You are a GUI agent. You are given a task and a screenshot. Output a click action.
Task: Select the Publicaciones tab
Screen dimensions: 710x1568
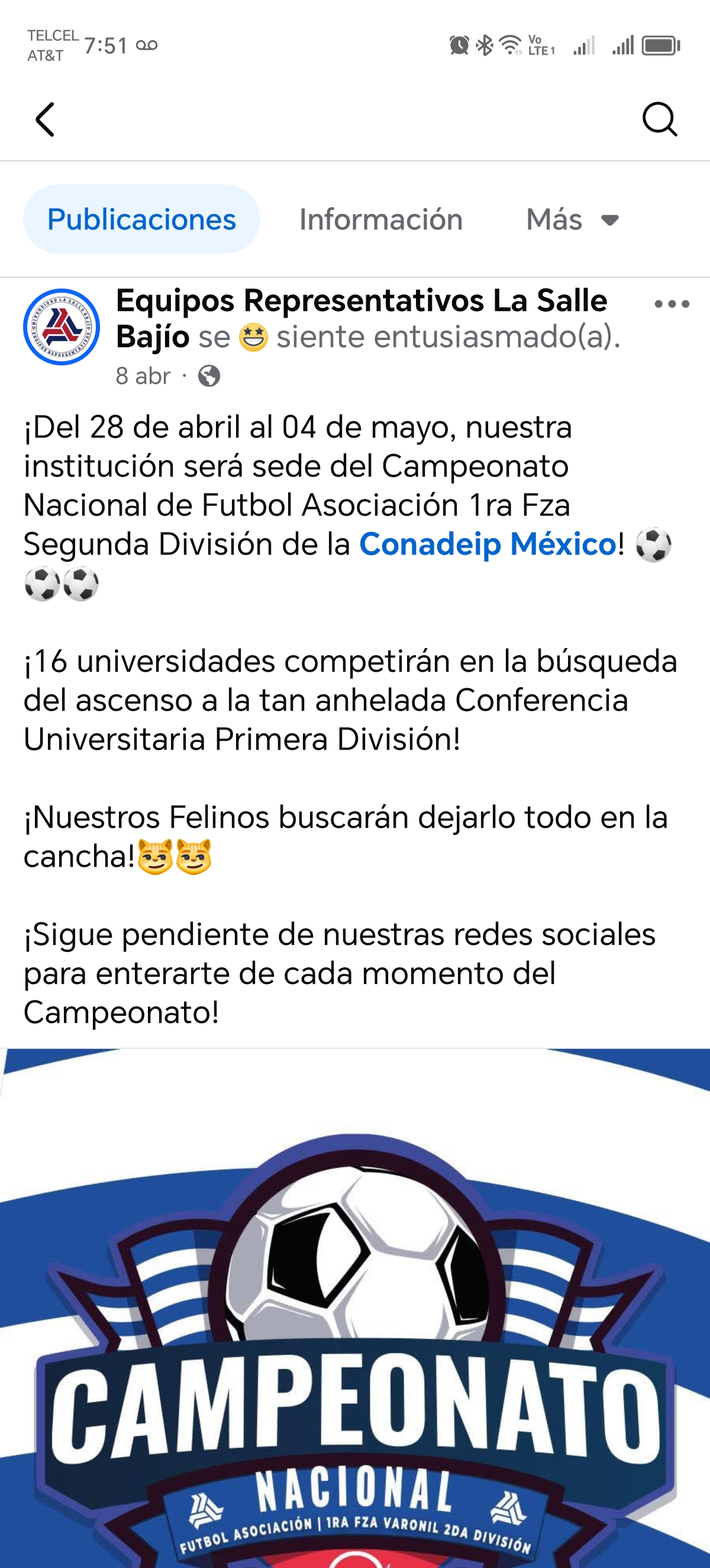141,219
